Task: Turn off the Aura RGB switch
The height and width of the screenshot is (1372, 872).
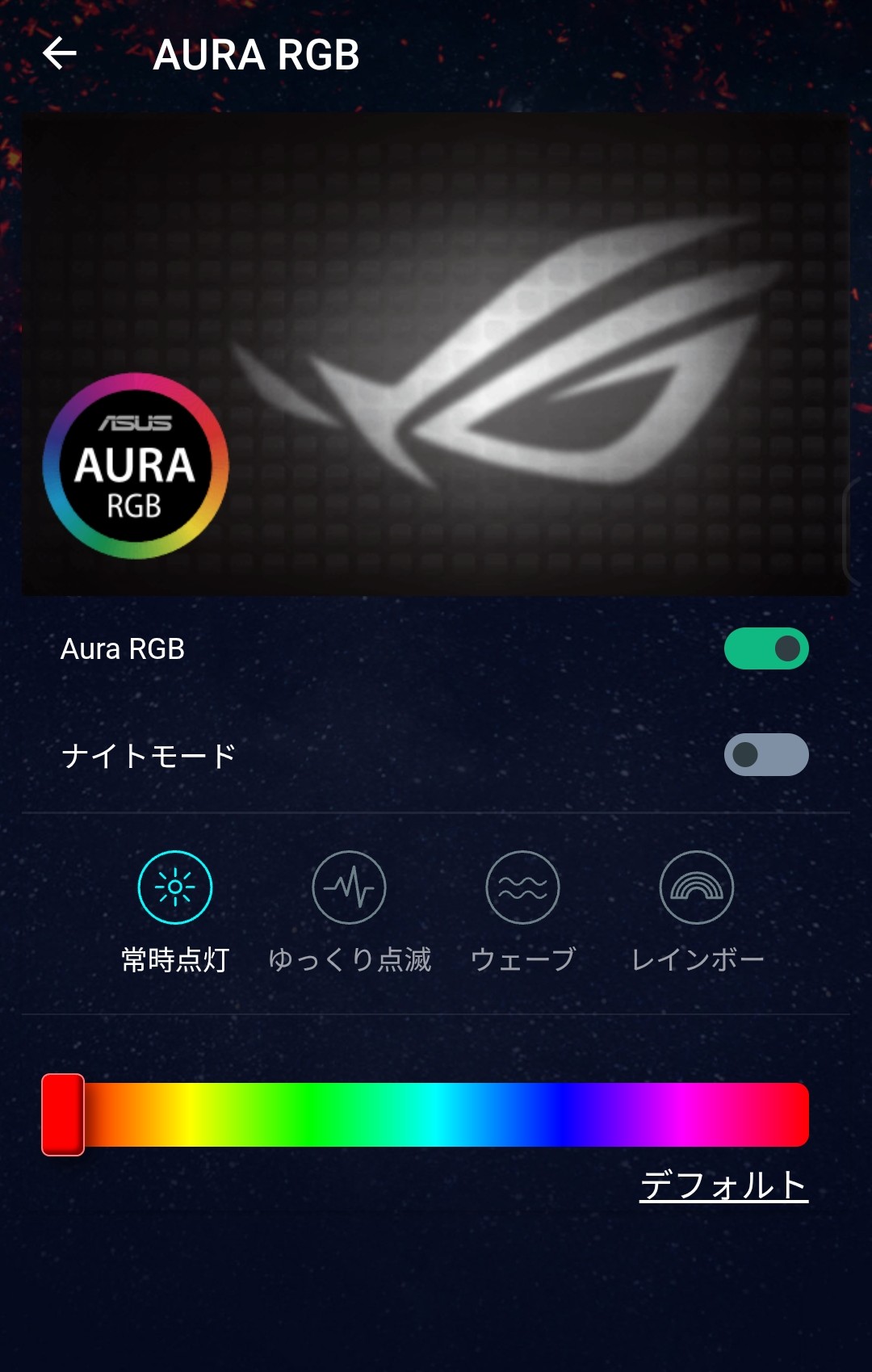Action: (x=765, y=648)
